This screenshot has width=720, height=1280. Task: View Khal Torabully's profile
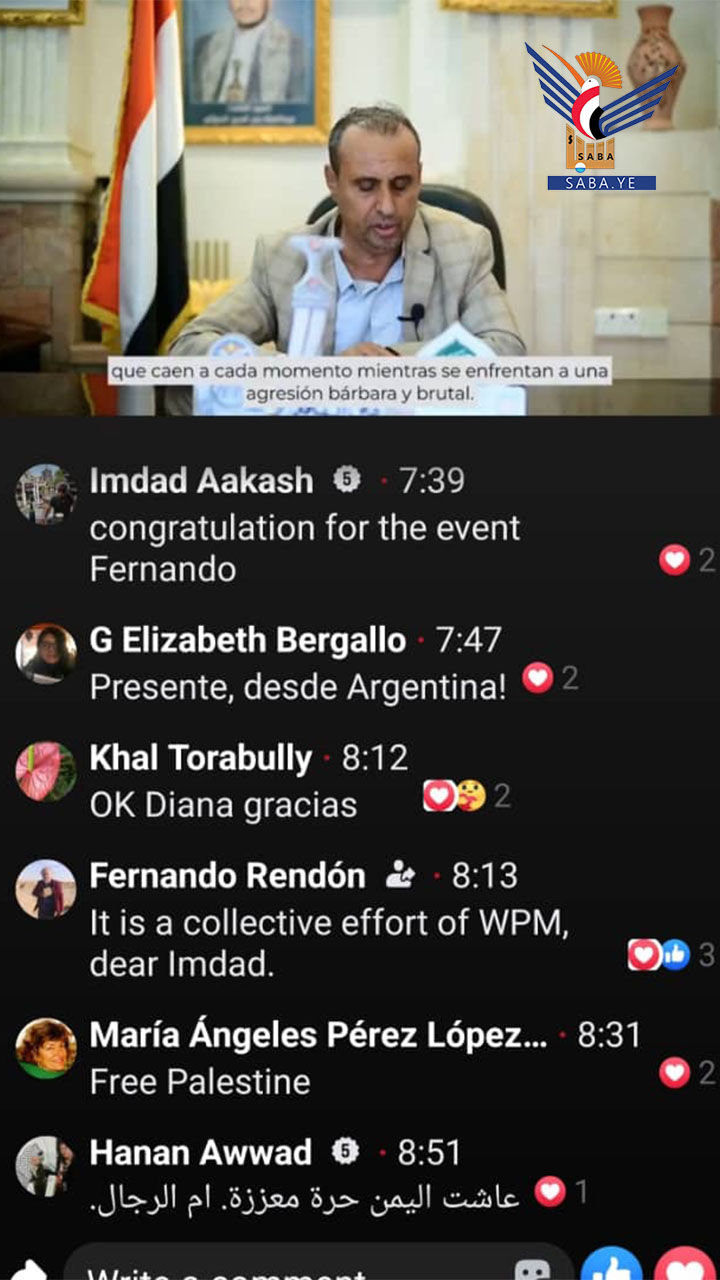(46, 771)
